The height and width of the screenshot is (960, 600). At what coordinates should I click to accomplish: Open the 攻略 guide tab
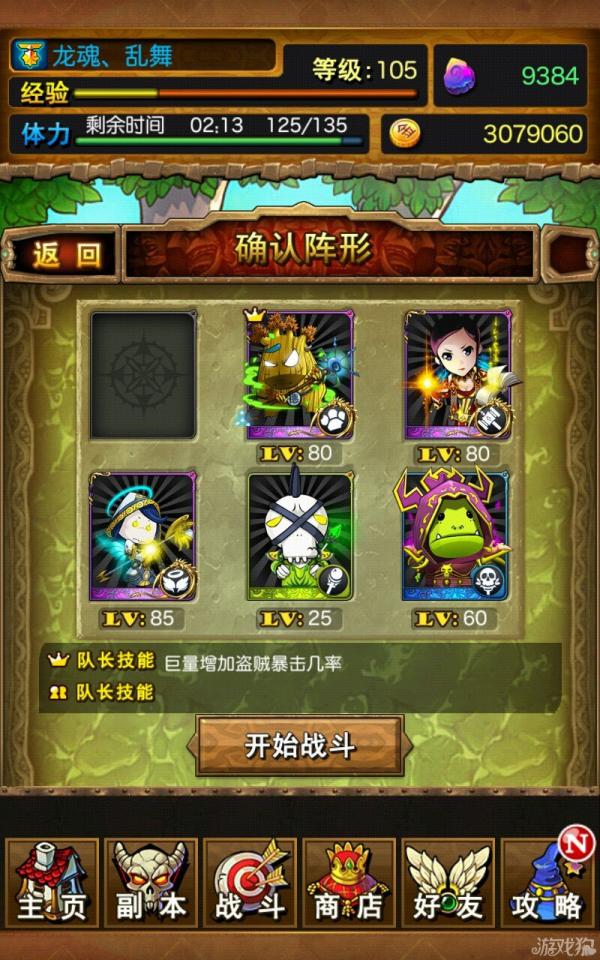546,882
